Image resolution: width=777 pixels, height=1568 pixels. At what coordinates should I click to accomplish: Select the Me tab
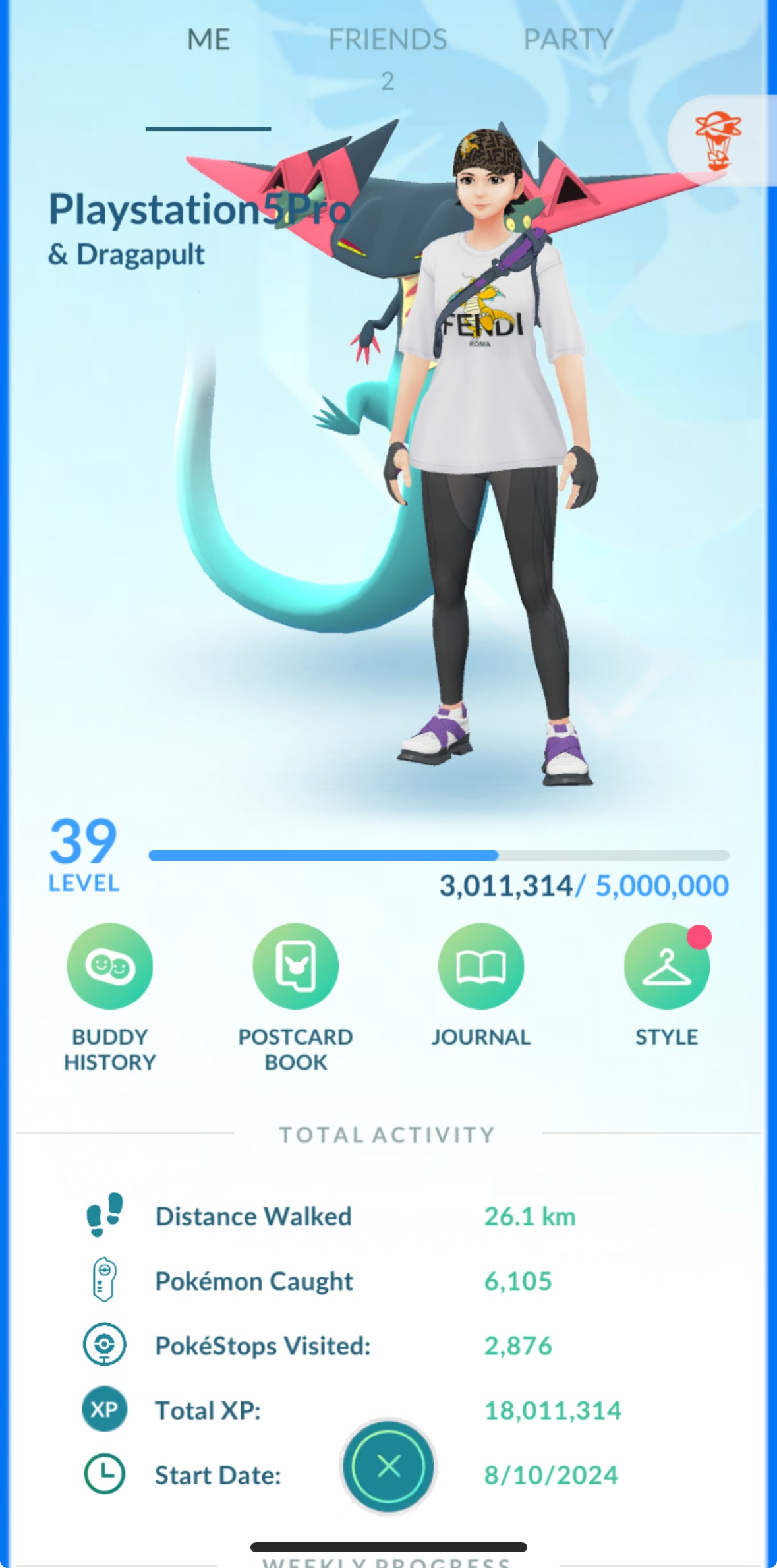[208, 41]
